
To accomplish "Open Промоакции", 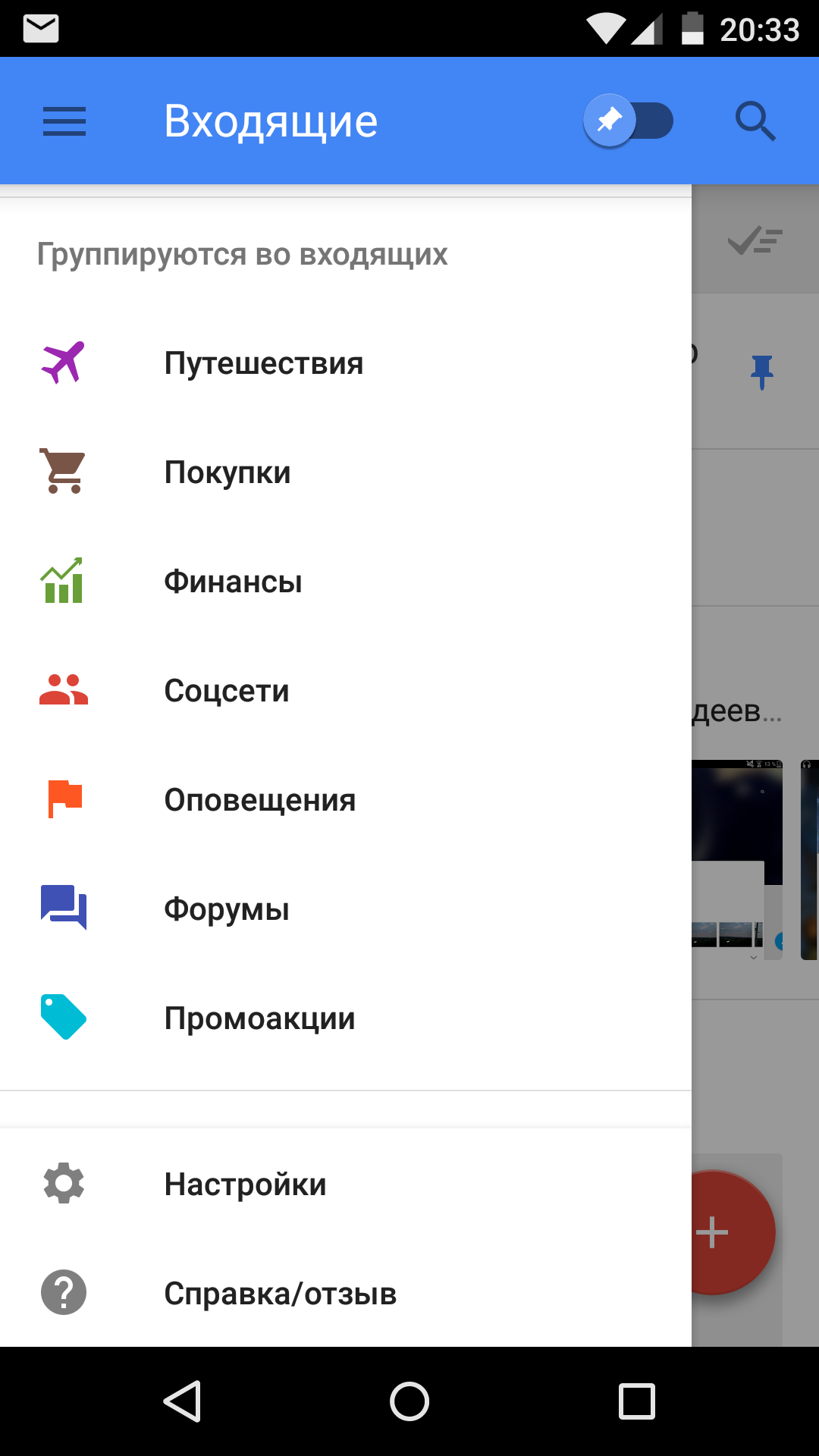I will click(346, 1018).
